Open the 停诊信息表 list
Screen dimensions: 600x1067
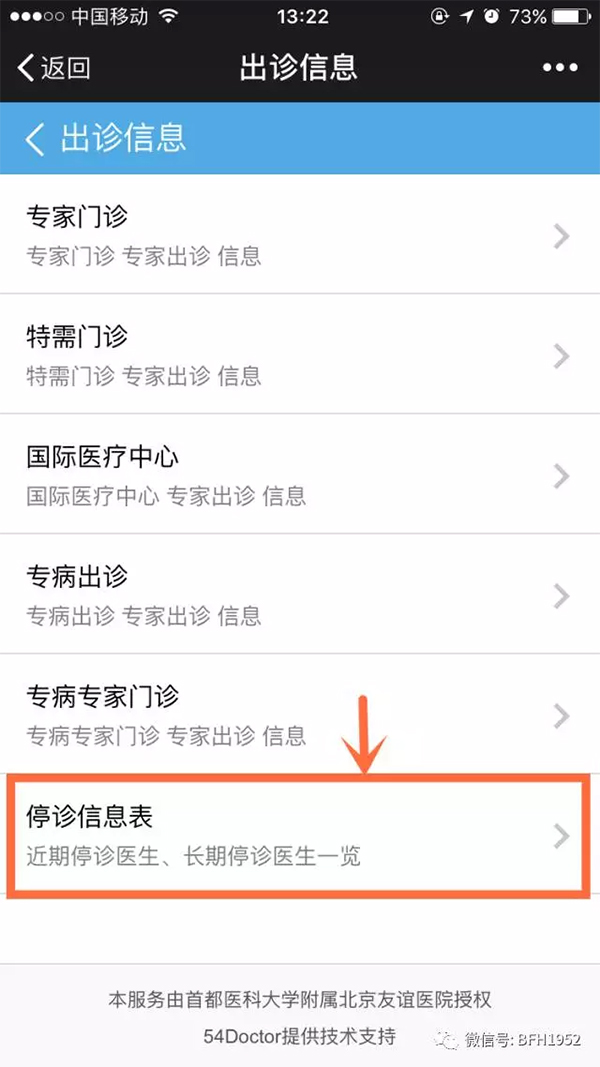(x=300, y=836)
